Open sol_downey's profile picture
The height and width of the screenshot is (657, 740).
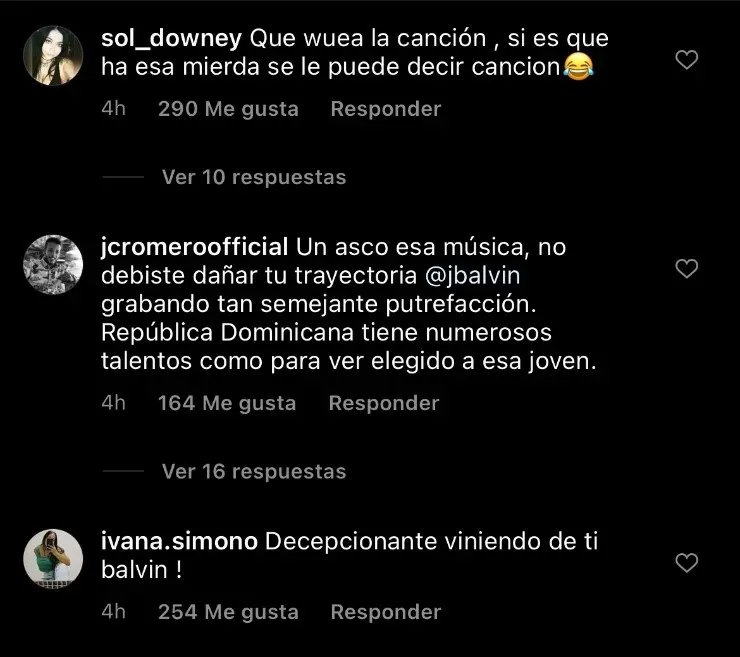click(x=52, y=55)
